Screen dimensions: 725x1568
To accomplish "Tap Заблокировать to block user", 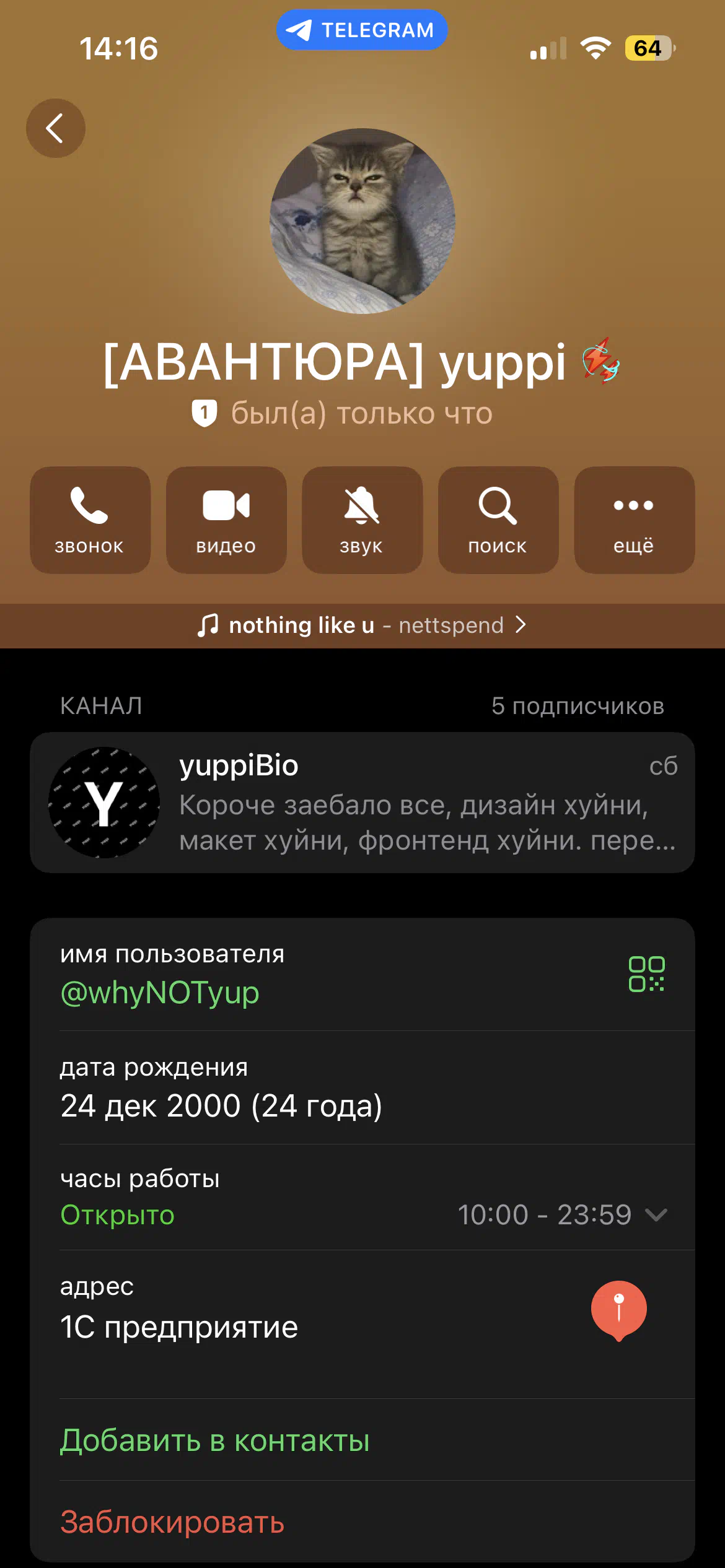I will tap(172, 1522).
